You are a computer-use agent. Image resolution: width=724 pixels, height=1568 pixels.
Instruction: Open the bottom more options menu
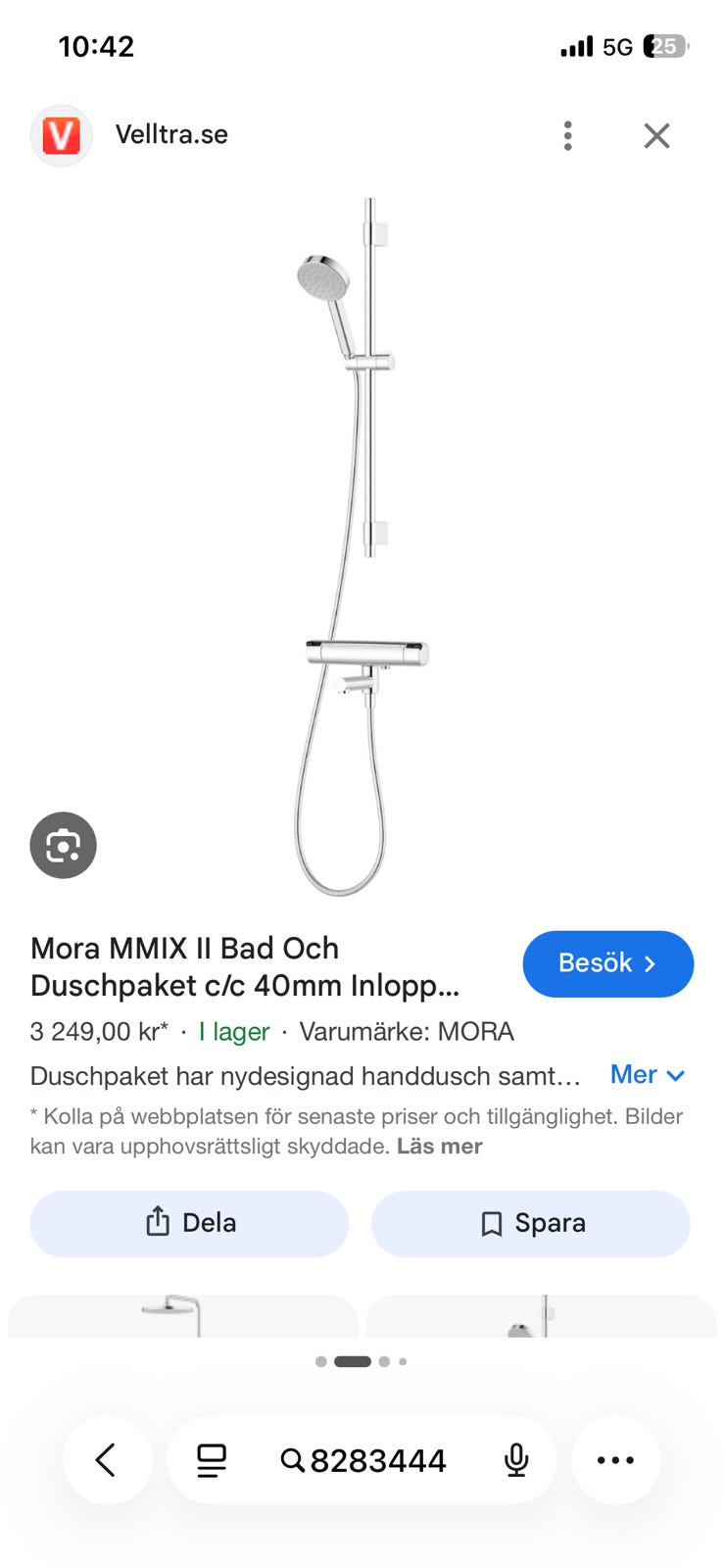[x=615, y=1459]
